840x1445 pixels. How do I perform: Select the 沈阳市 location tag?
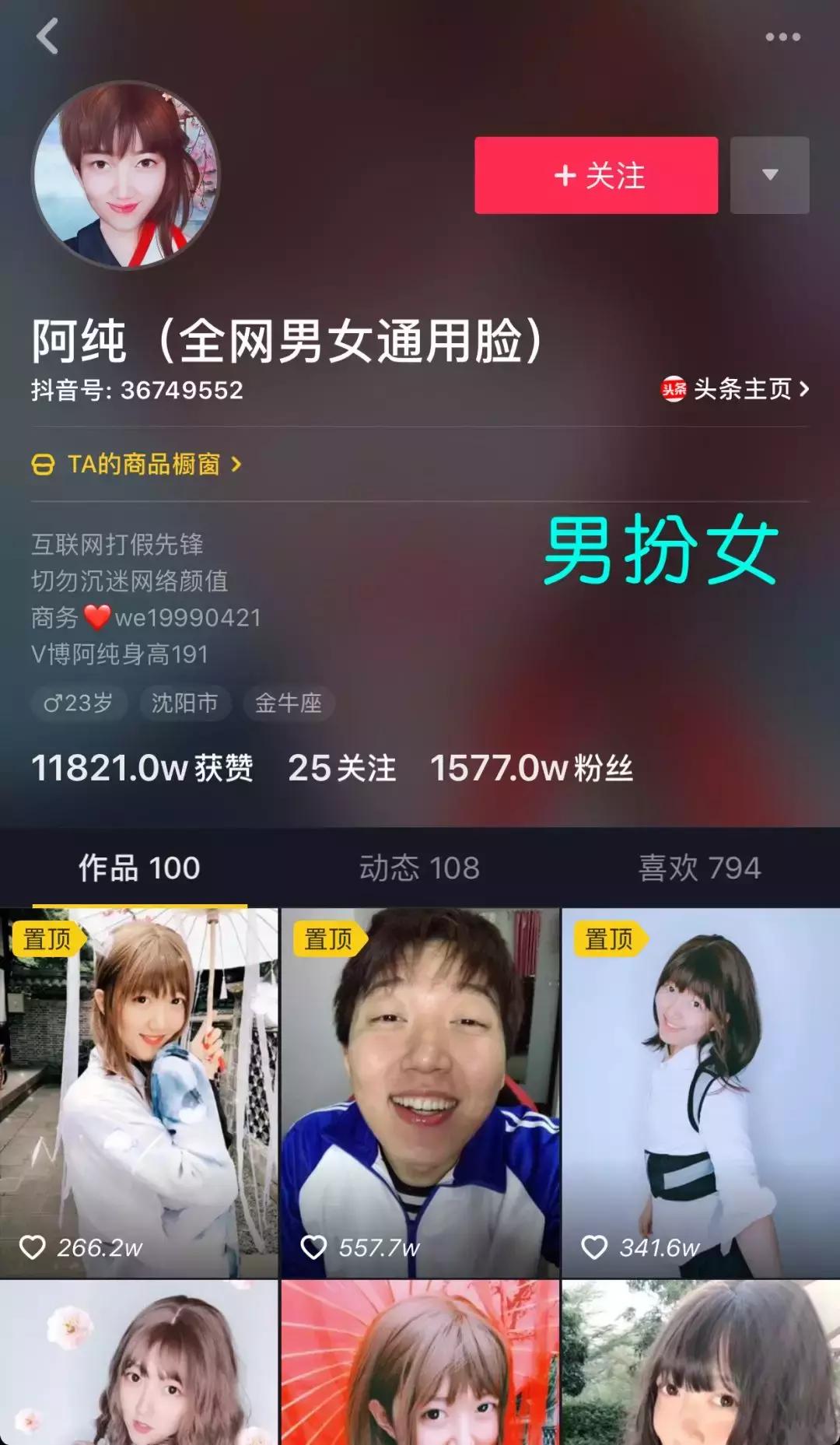tap(185, 703)
